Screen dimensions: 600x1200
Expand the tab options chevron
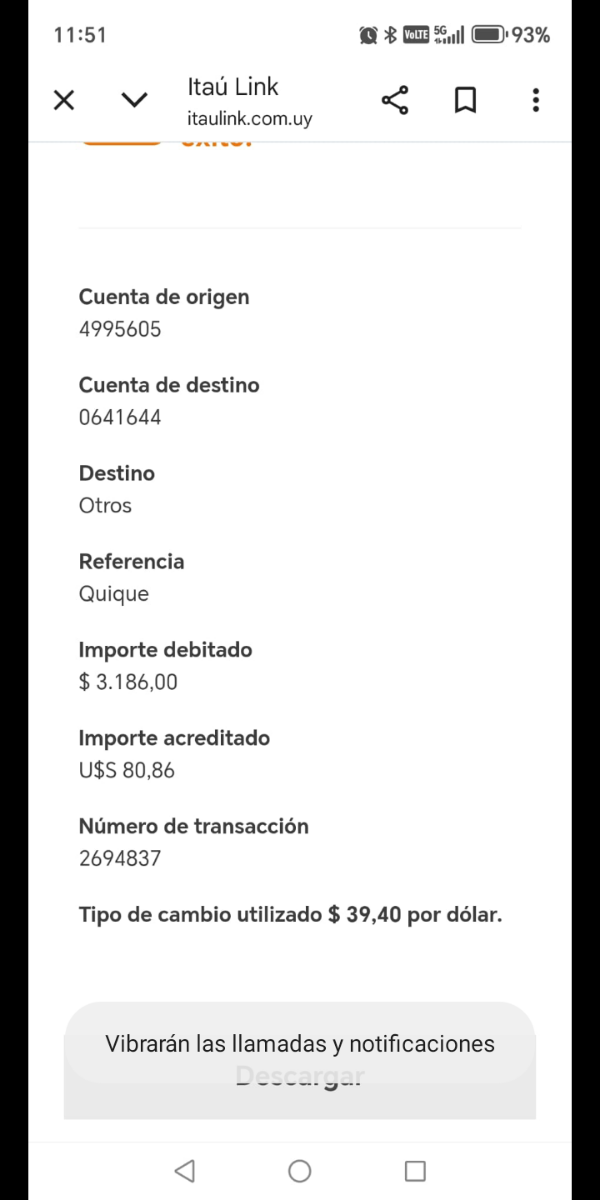[x=134, y=100]
